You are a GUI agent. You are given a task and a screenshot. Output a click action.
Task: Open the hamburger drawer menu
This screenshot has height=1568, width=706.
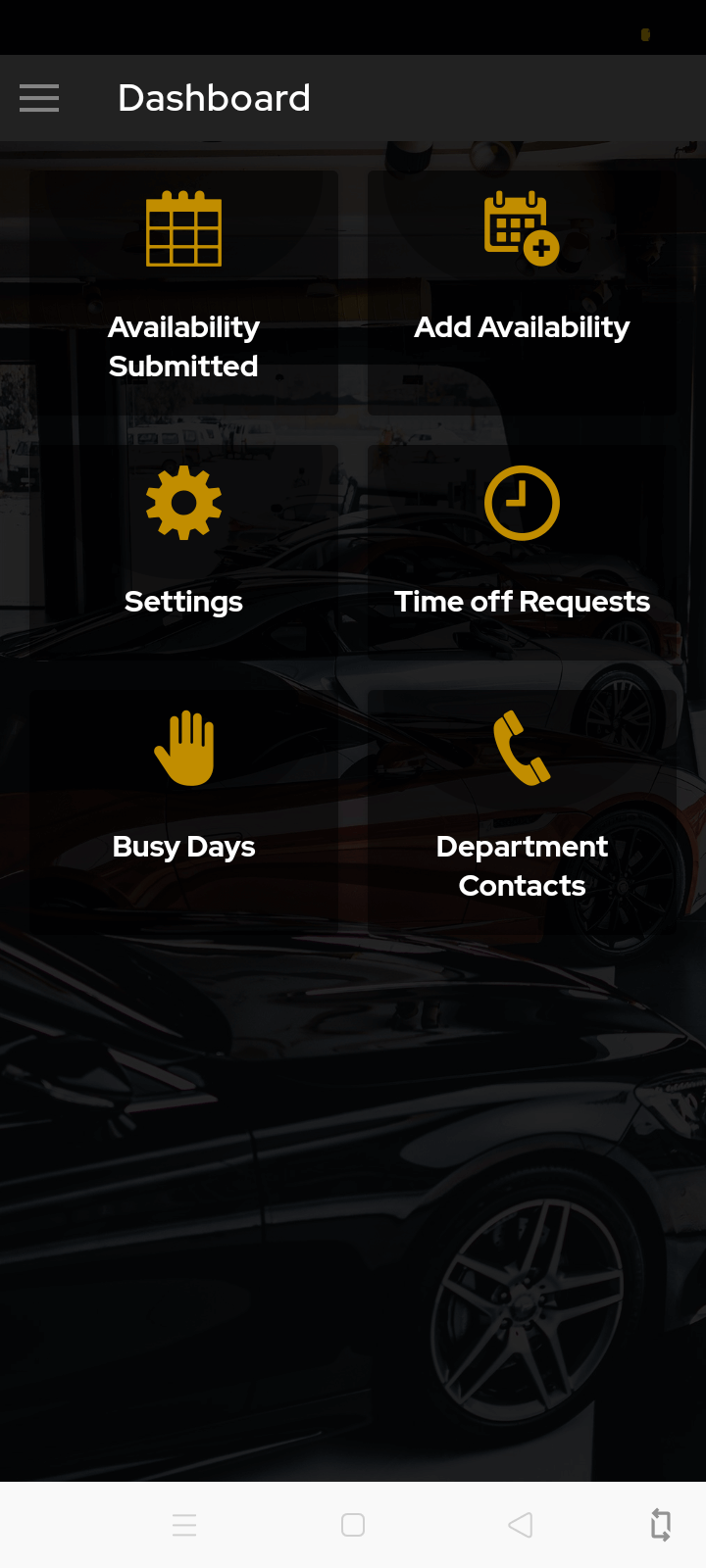[39, 98]
